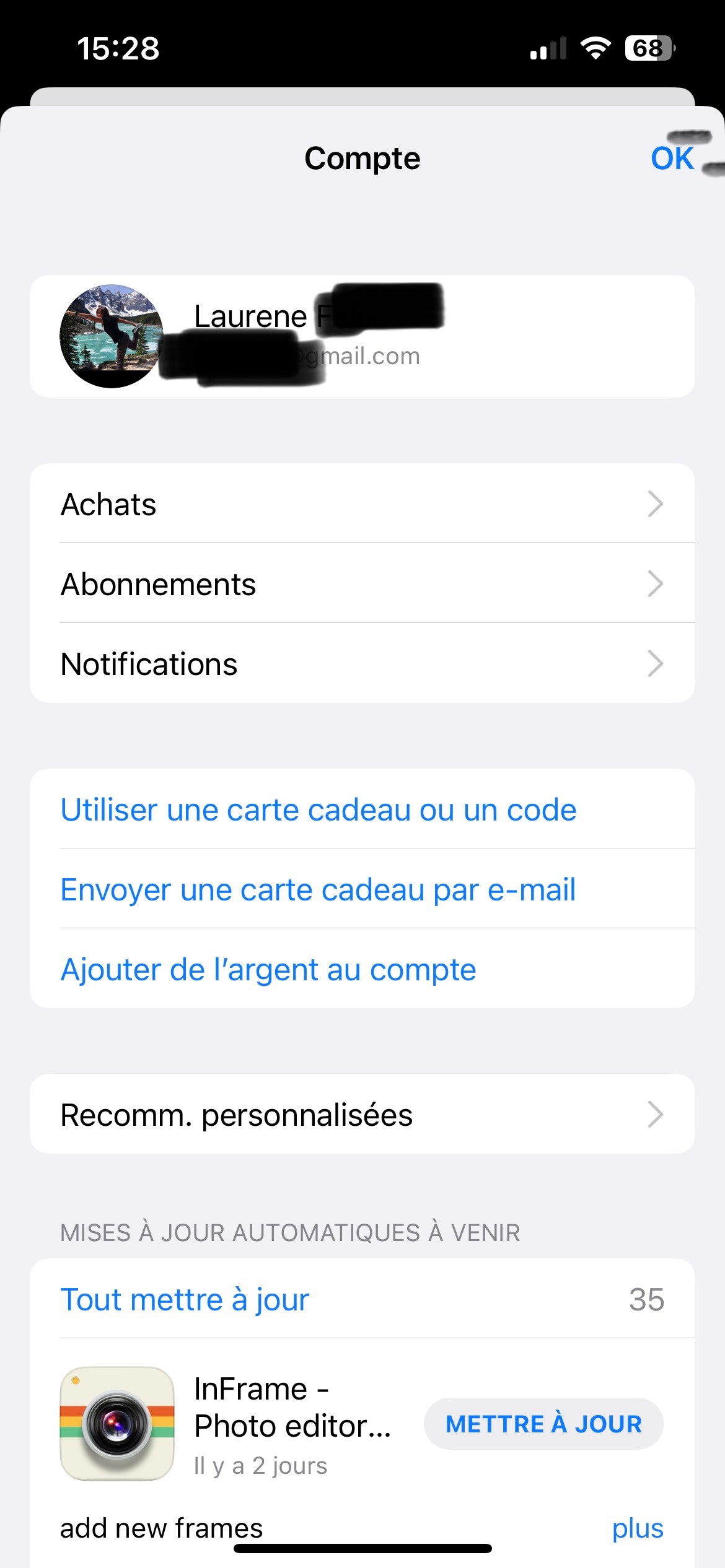Open the Laurene account profile row
The image size is (725, 1568).
click(362, 336)
